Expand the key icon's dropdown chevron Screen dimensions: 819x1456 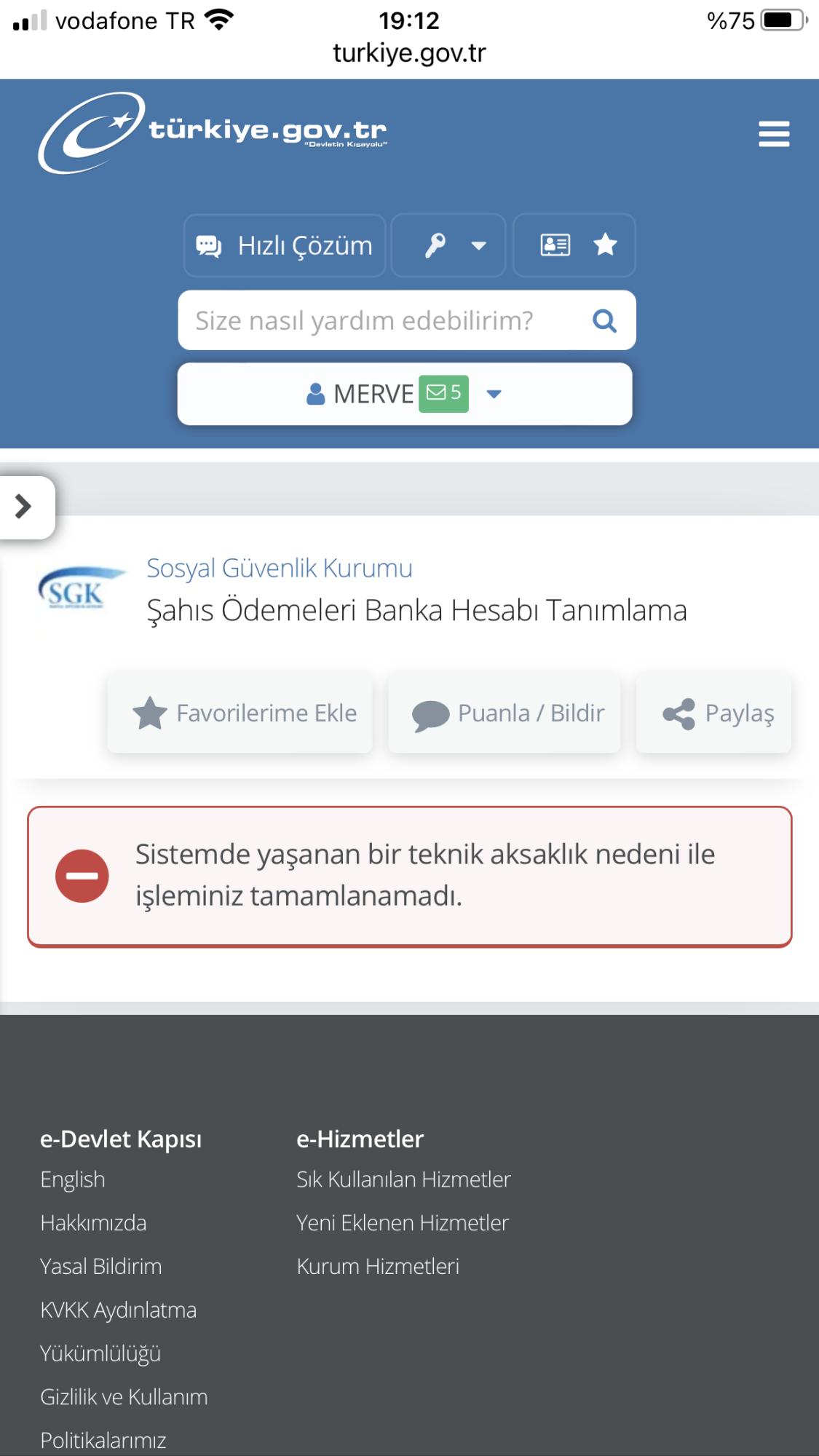pos(478,248)
